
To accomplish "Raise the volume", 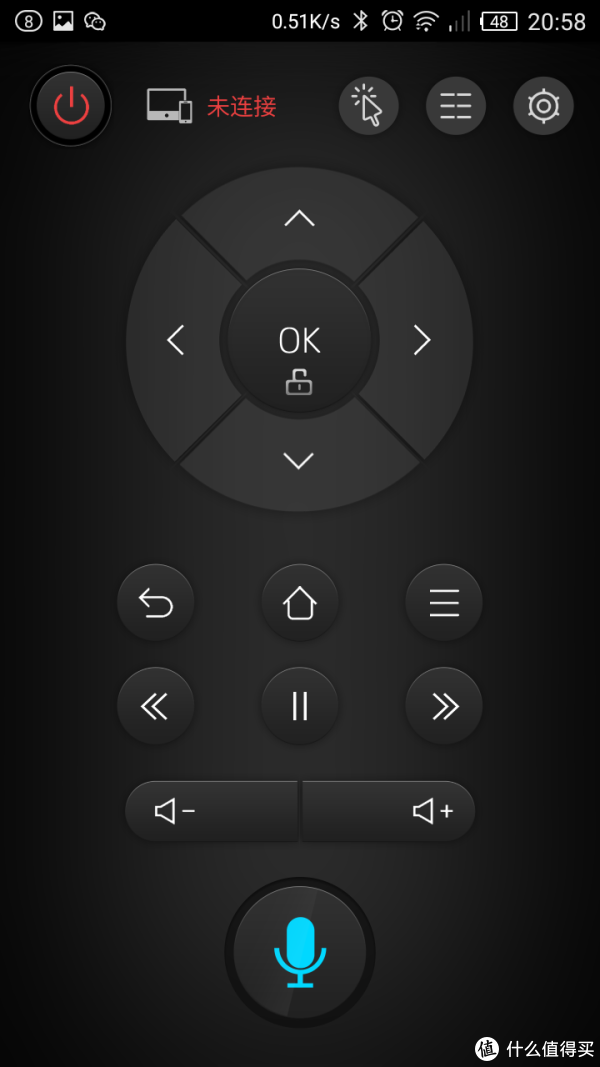I will 388,811.
